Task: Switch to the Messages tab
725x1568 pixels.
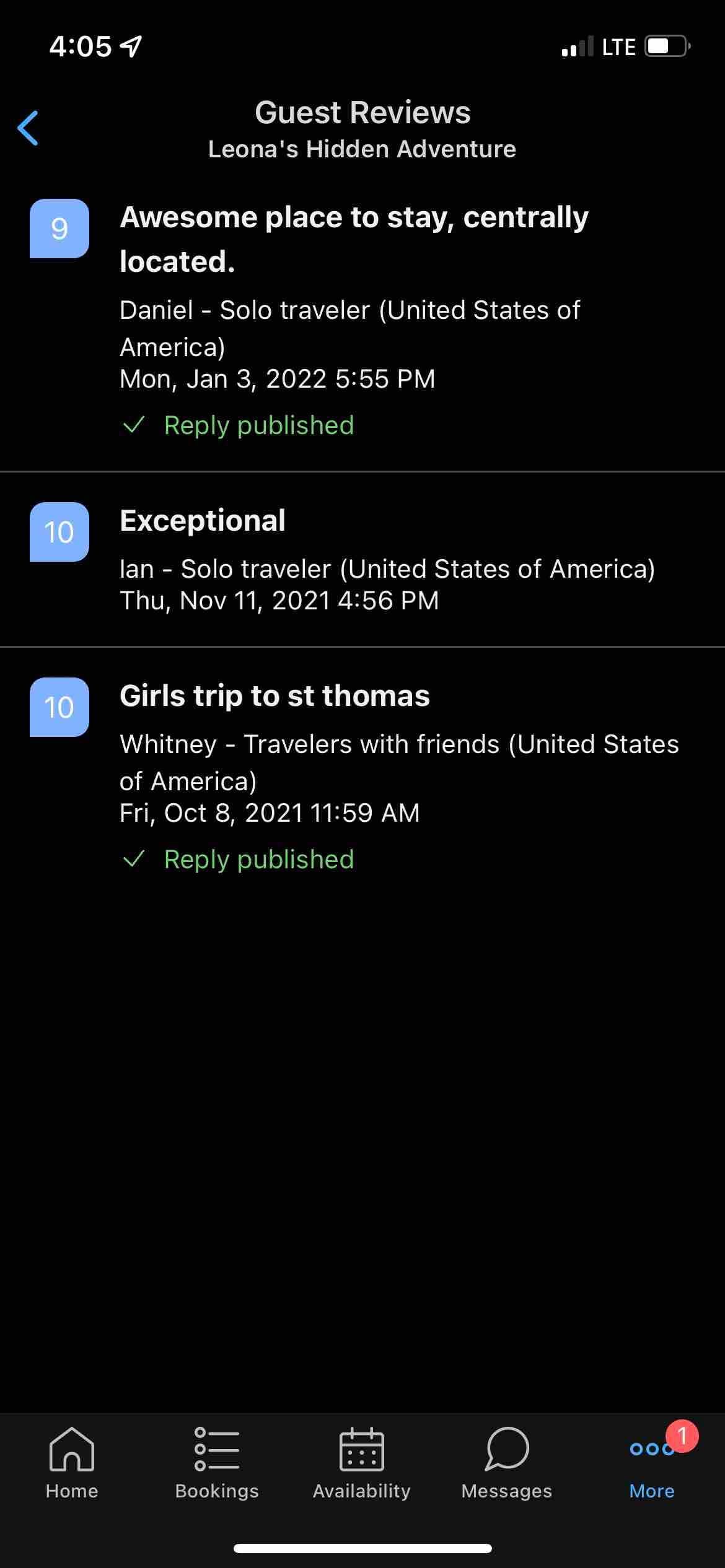Action: pos(507,1463)
